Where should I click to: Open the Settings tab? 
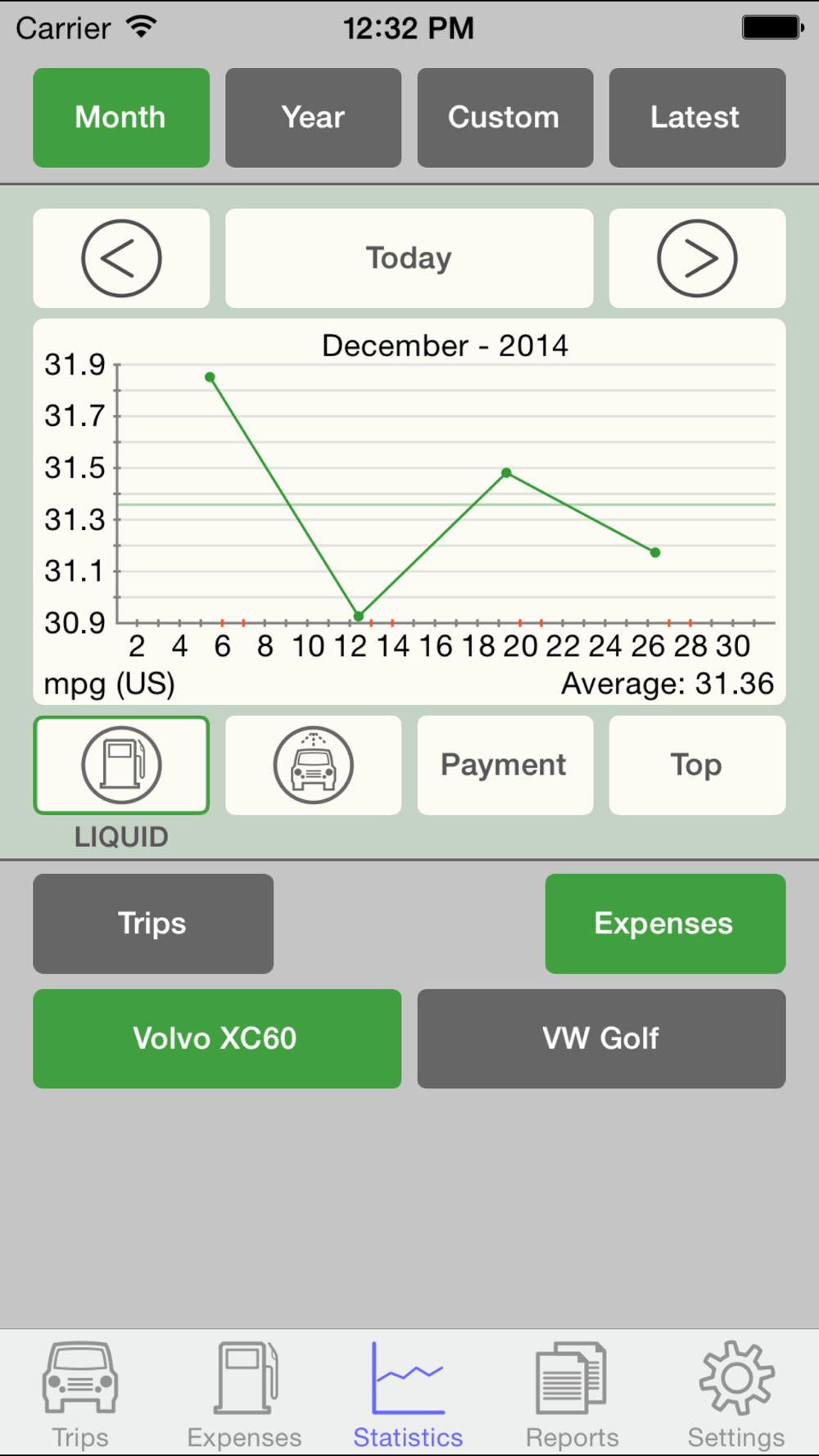point(736,1394)
